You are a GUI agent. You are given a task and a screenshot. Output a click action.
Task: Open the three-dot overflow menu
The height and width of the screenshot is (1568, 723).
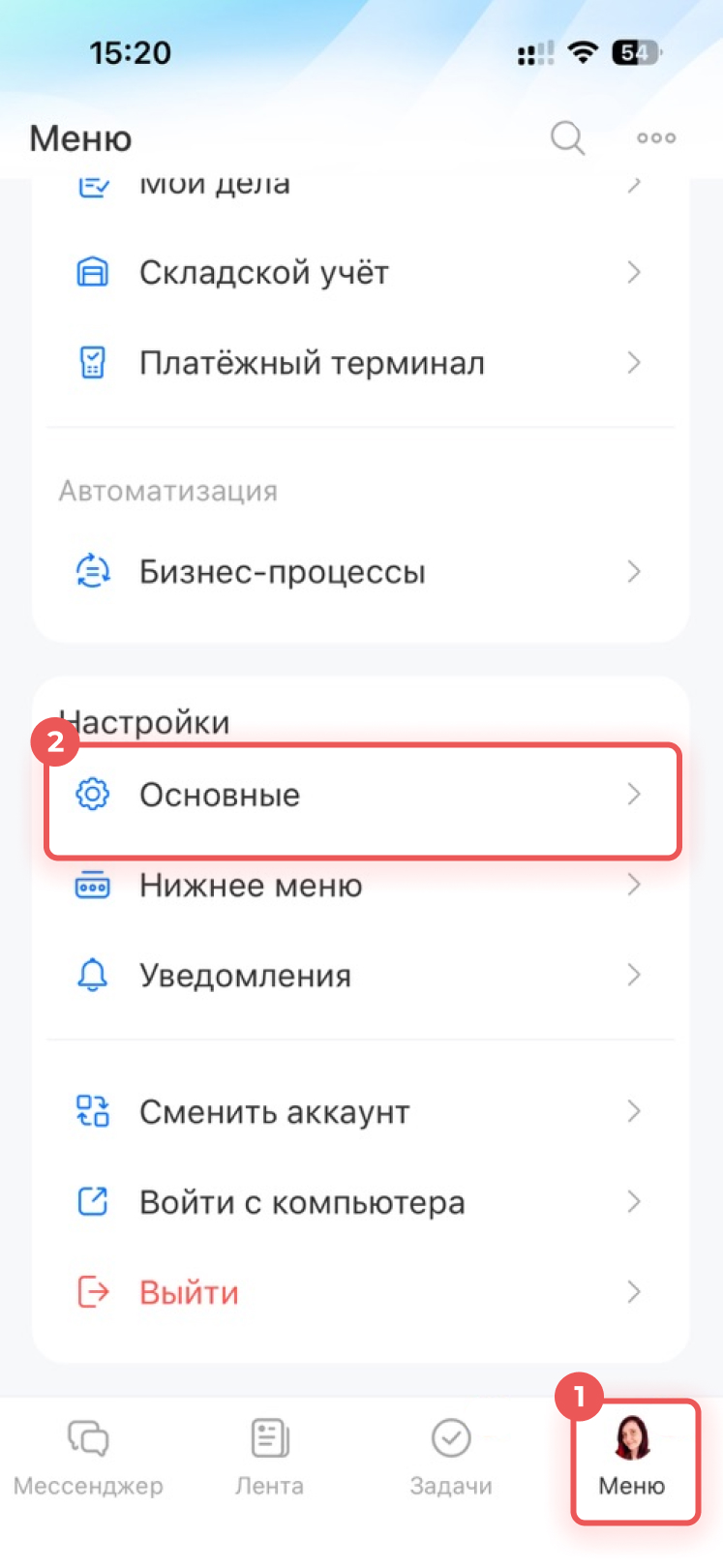pos(655,138)
